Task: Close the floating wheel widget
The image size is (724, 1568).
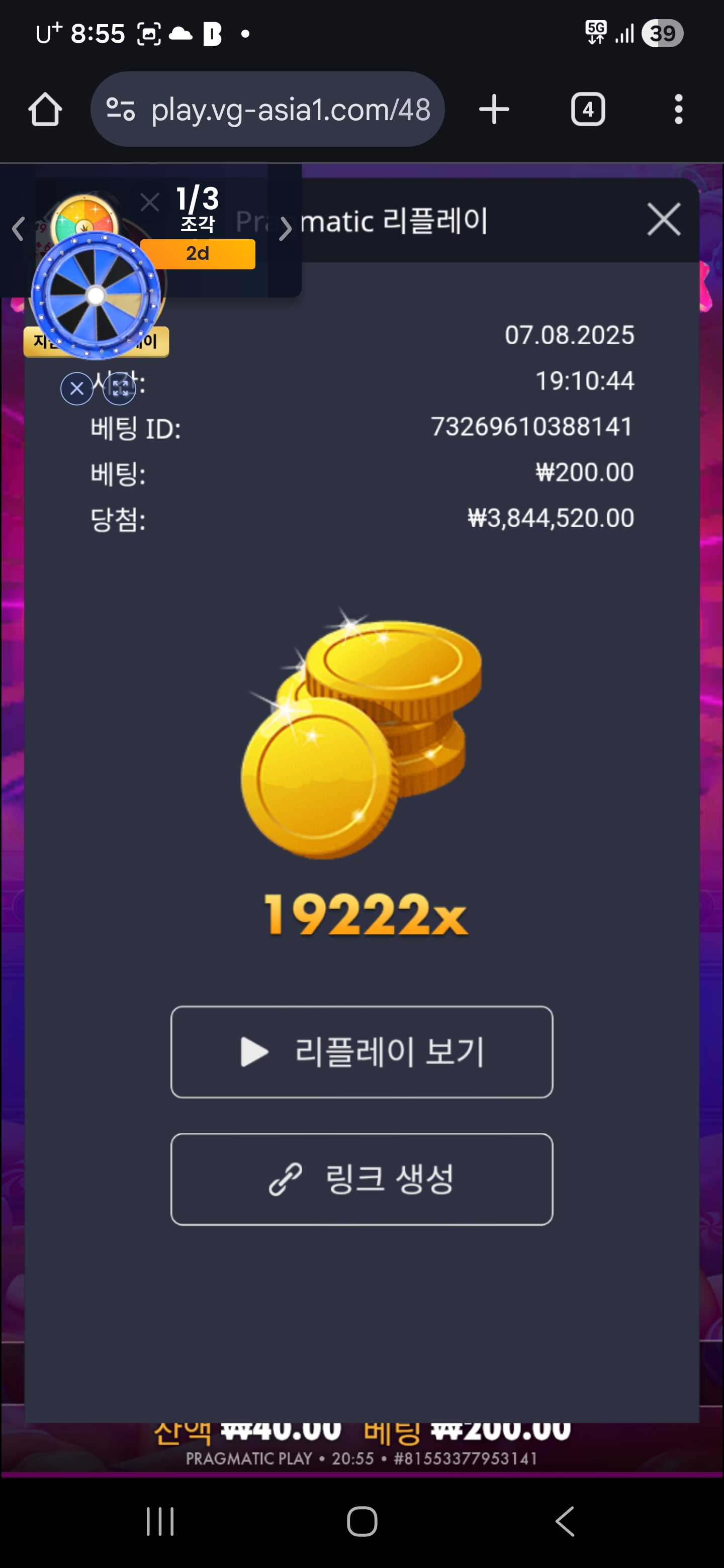Action: click(x=77, y=388)
